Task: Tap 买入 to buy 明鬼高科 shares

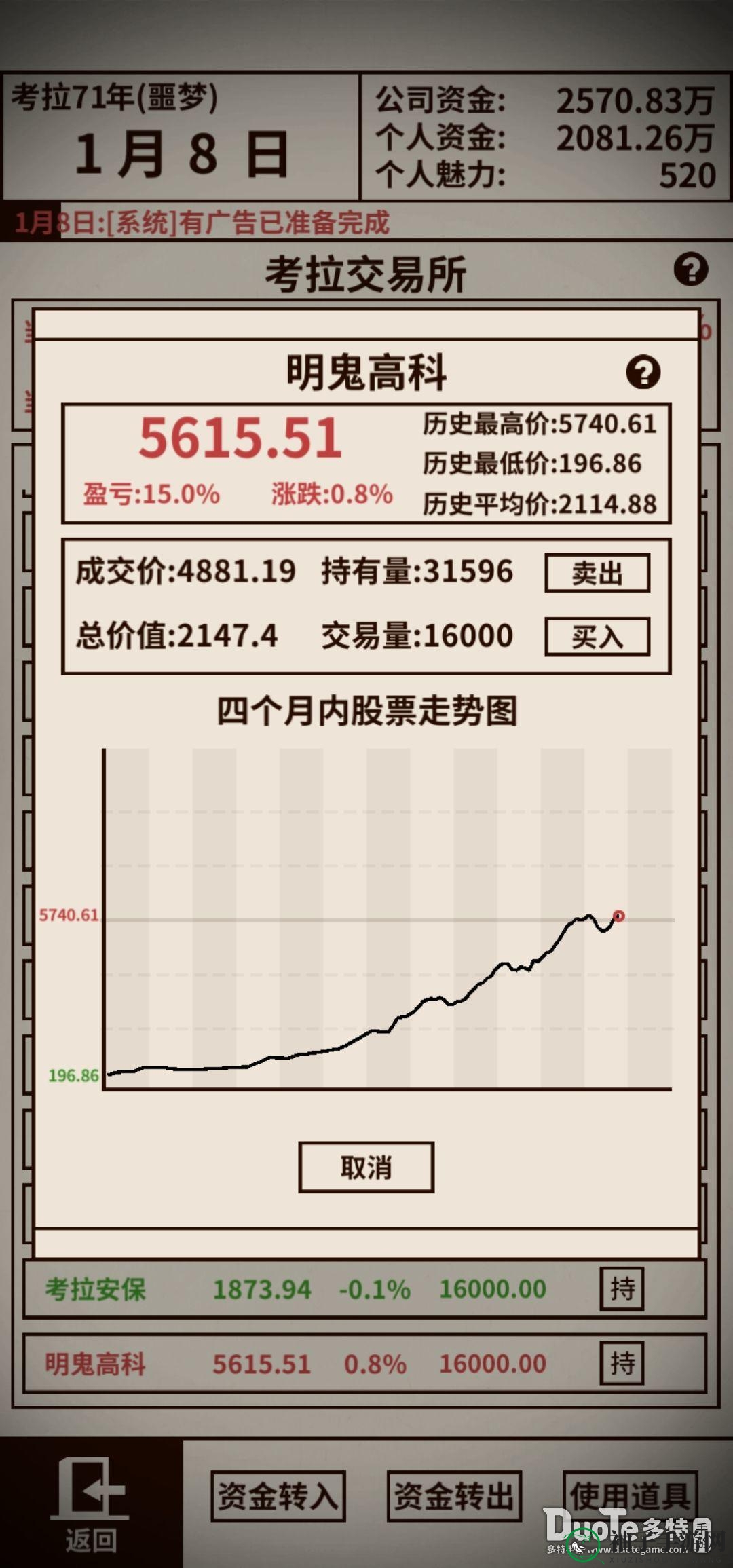Action: tap(597, 636)
